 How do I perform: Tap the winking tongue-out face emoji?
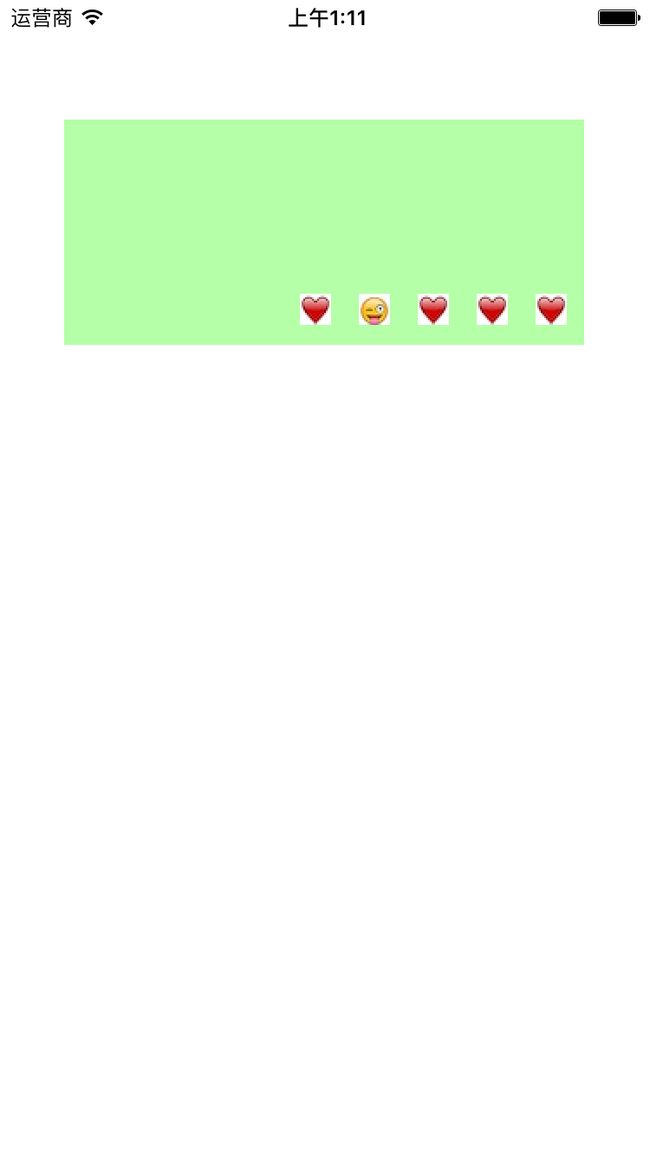[x=374, y=310]
